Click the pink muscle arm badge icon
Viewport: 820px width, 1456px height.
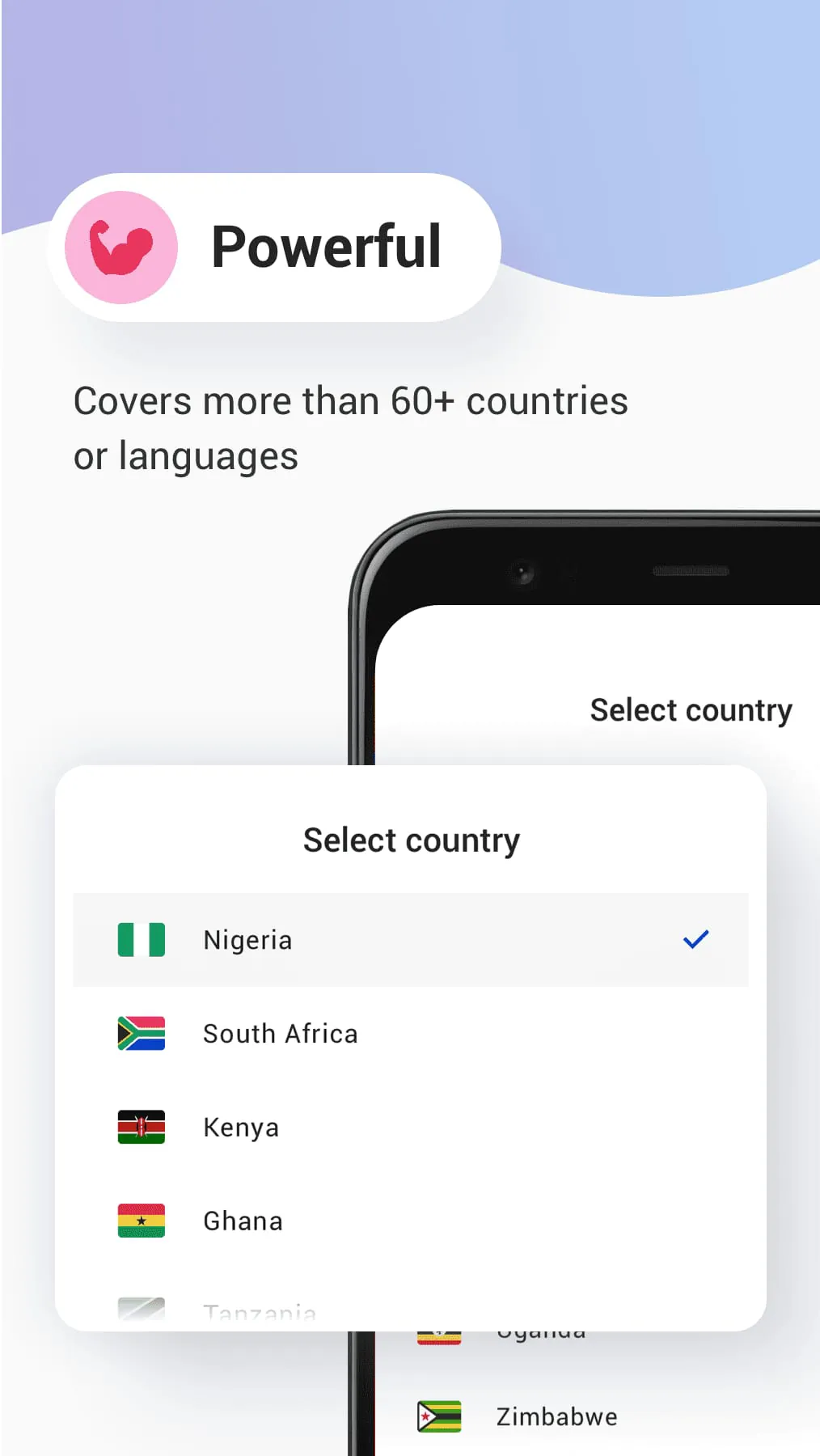121,248
